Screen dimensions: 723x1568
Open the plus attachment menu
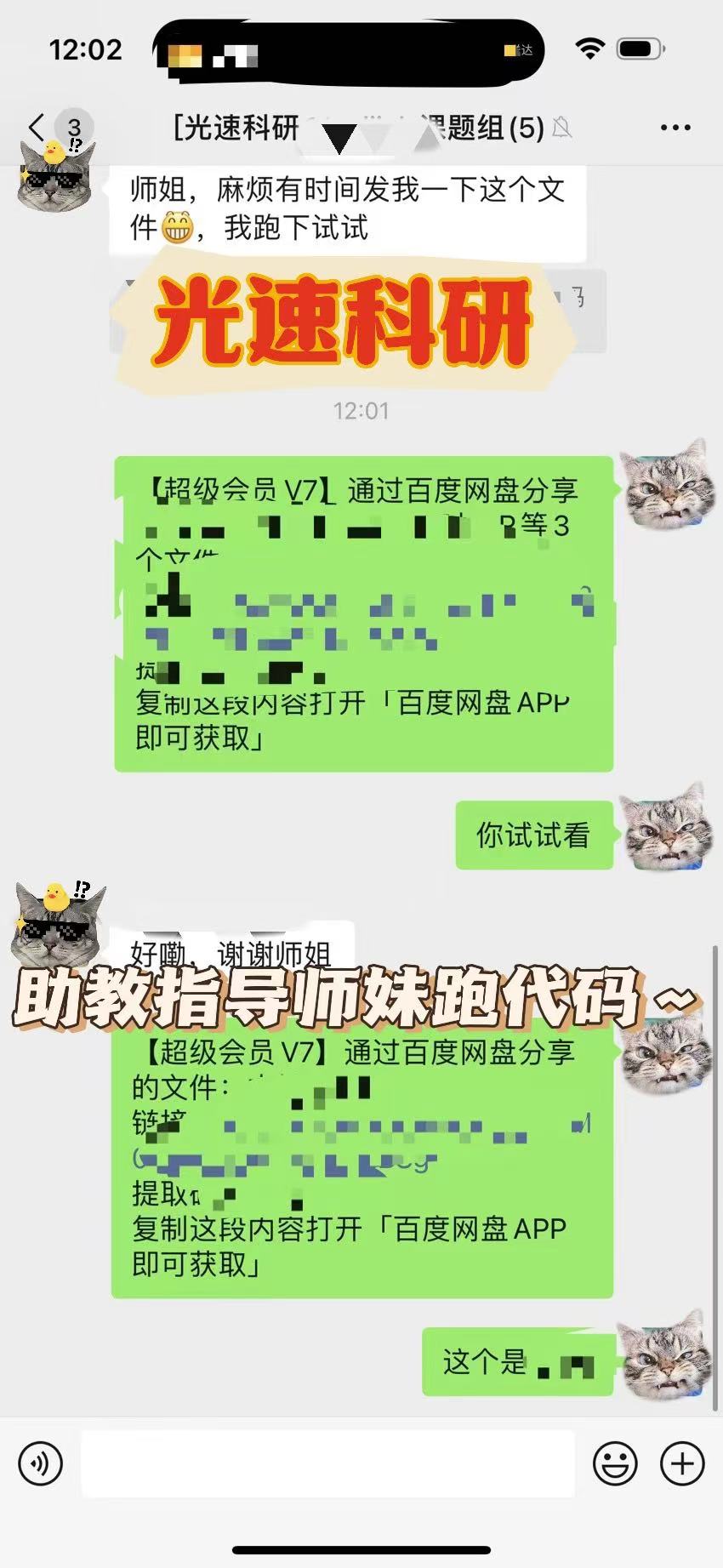pyautogui.click(x=682, y=1463)
